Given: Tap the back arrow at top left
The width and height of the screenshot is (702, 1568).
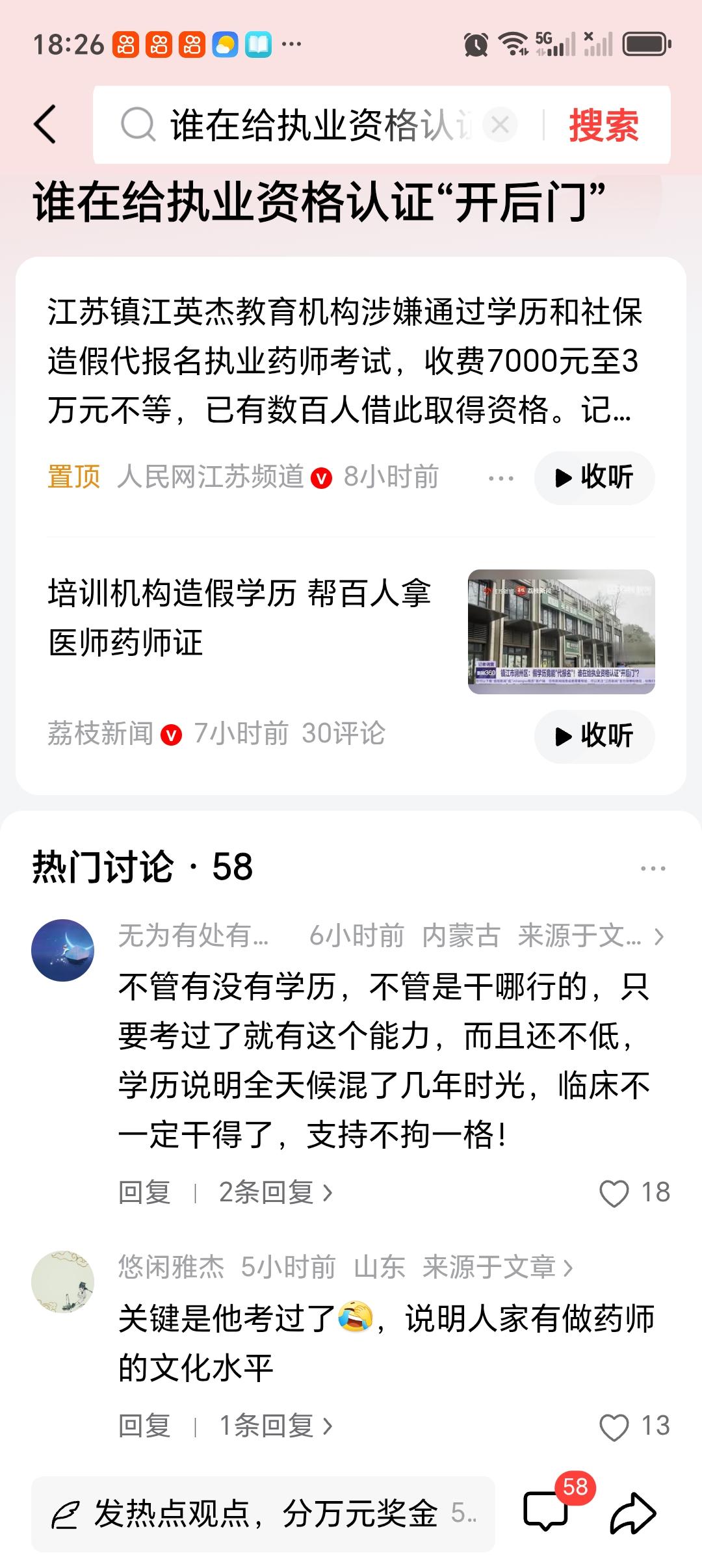Looking at the screenshot, I should coord(45,124).
